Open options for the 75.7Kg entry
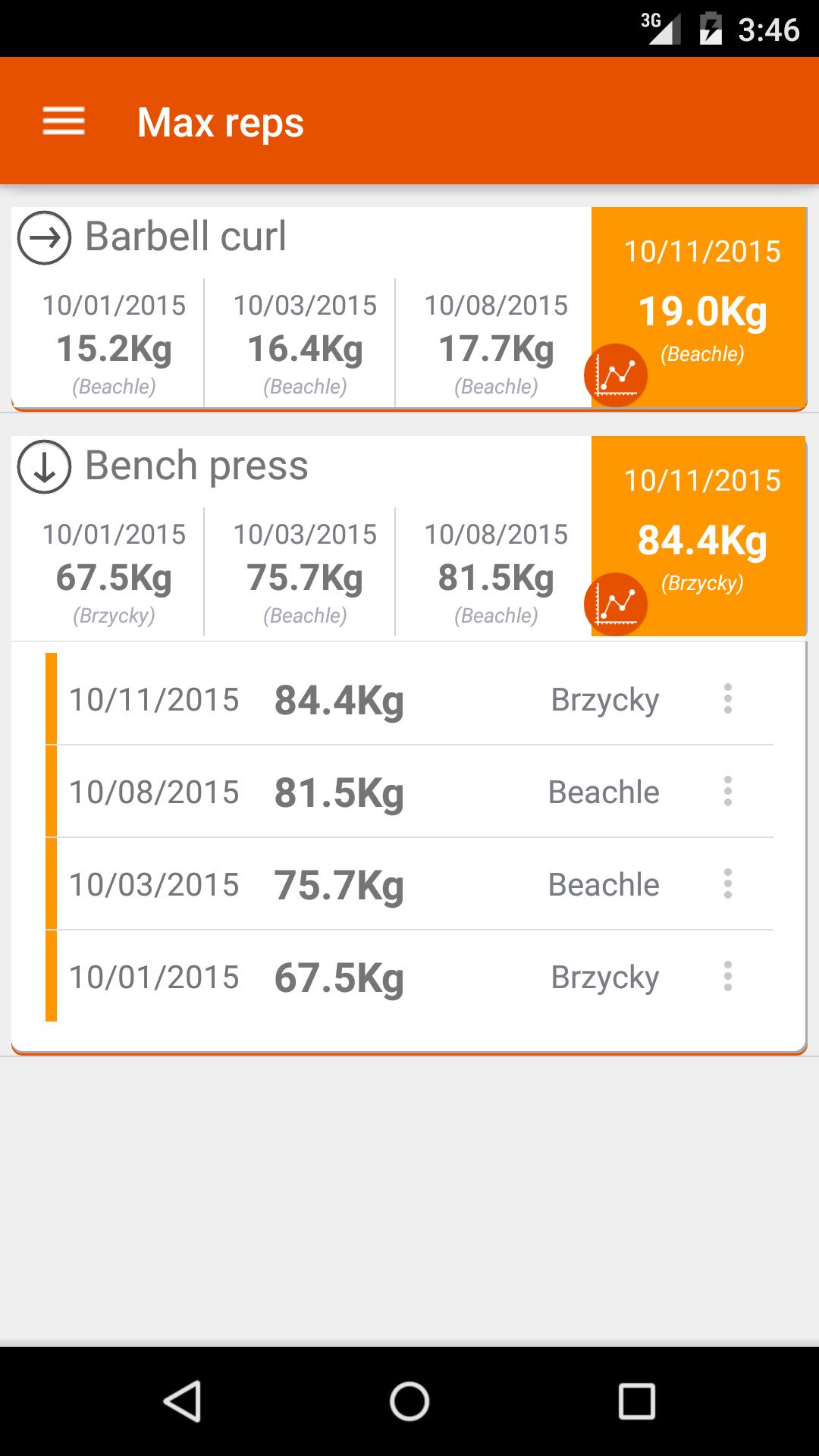 727,883
